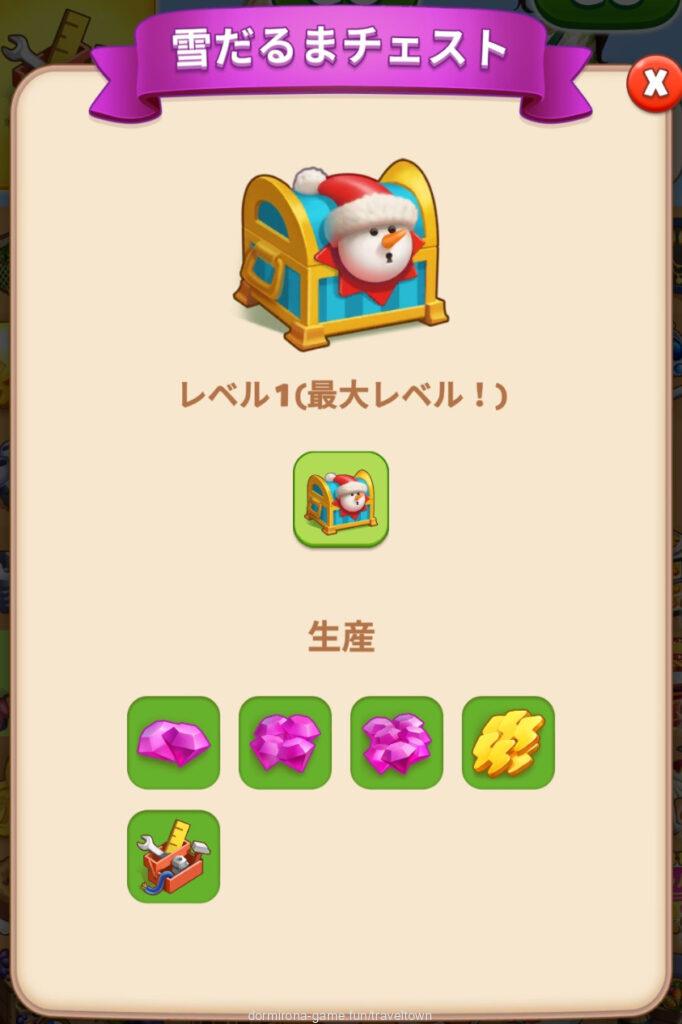682x1024 pixels.
Task: Open the medium pink gem pile item
Action: [x=285, y=742]
